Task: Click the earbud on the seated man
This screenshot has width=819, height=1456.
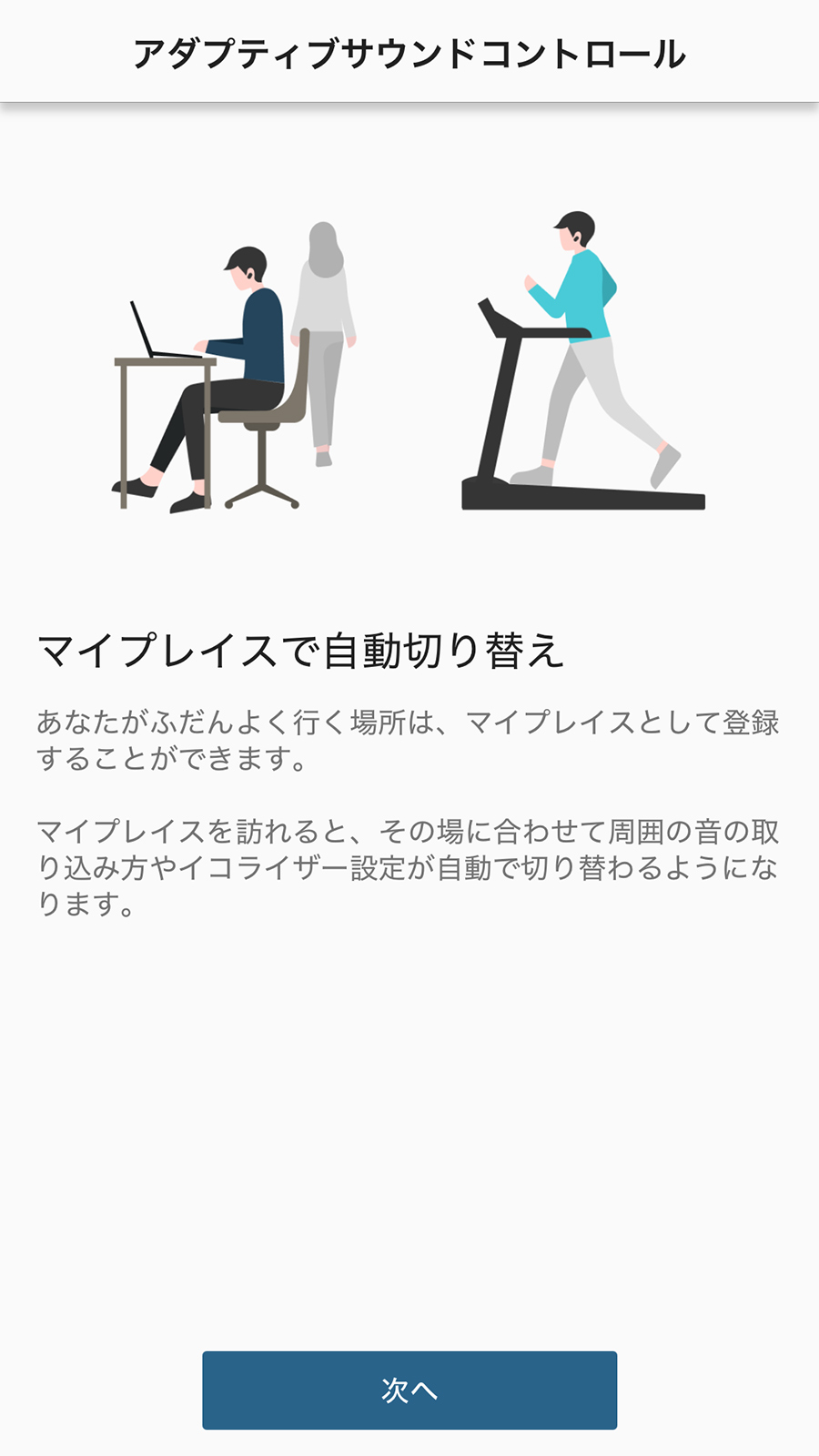Action: (x=249, y=275)
